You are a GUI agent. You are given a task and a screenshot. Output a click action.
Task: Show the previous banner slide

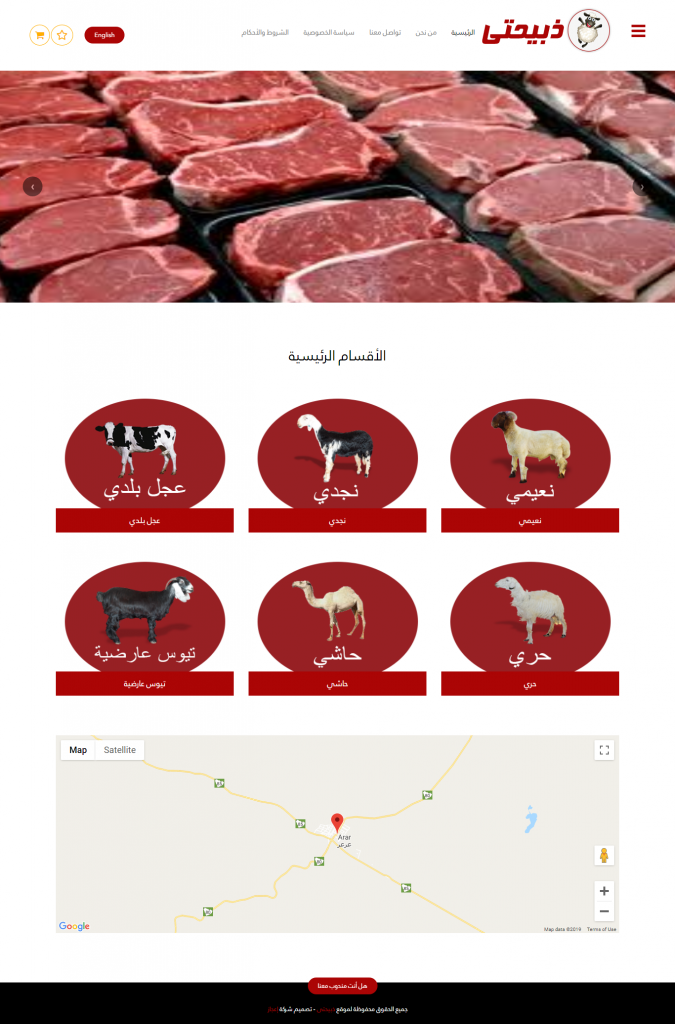33,186
